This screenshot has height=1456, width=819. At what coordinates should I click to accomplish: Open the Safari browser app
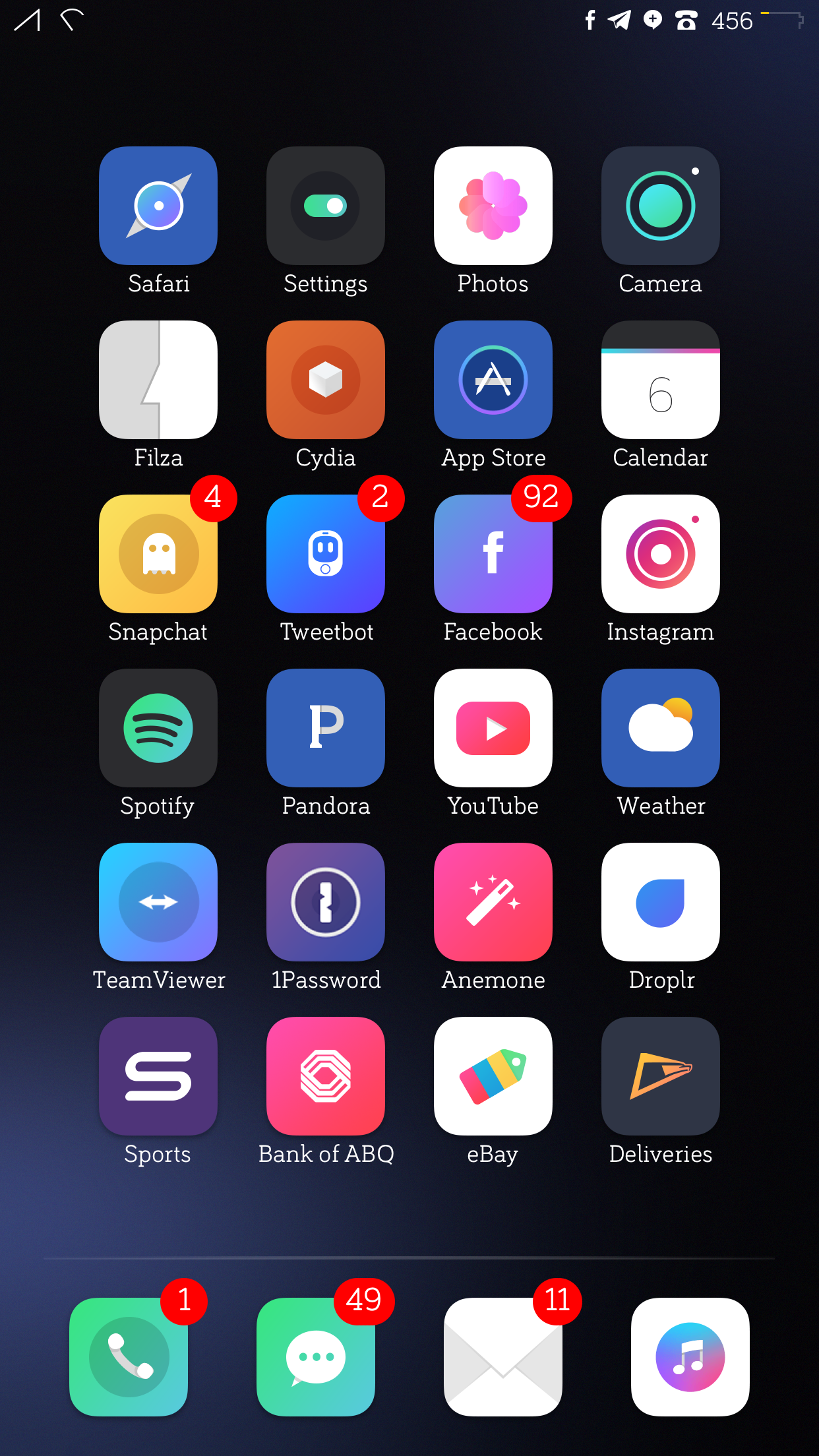click(x=158, y=206)
